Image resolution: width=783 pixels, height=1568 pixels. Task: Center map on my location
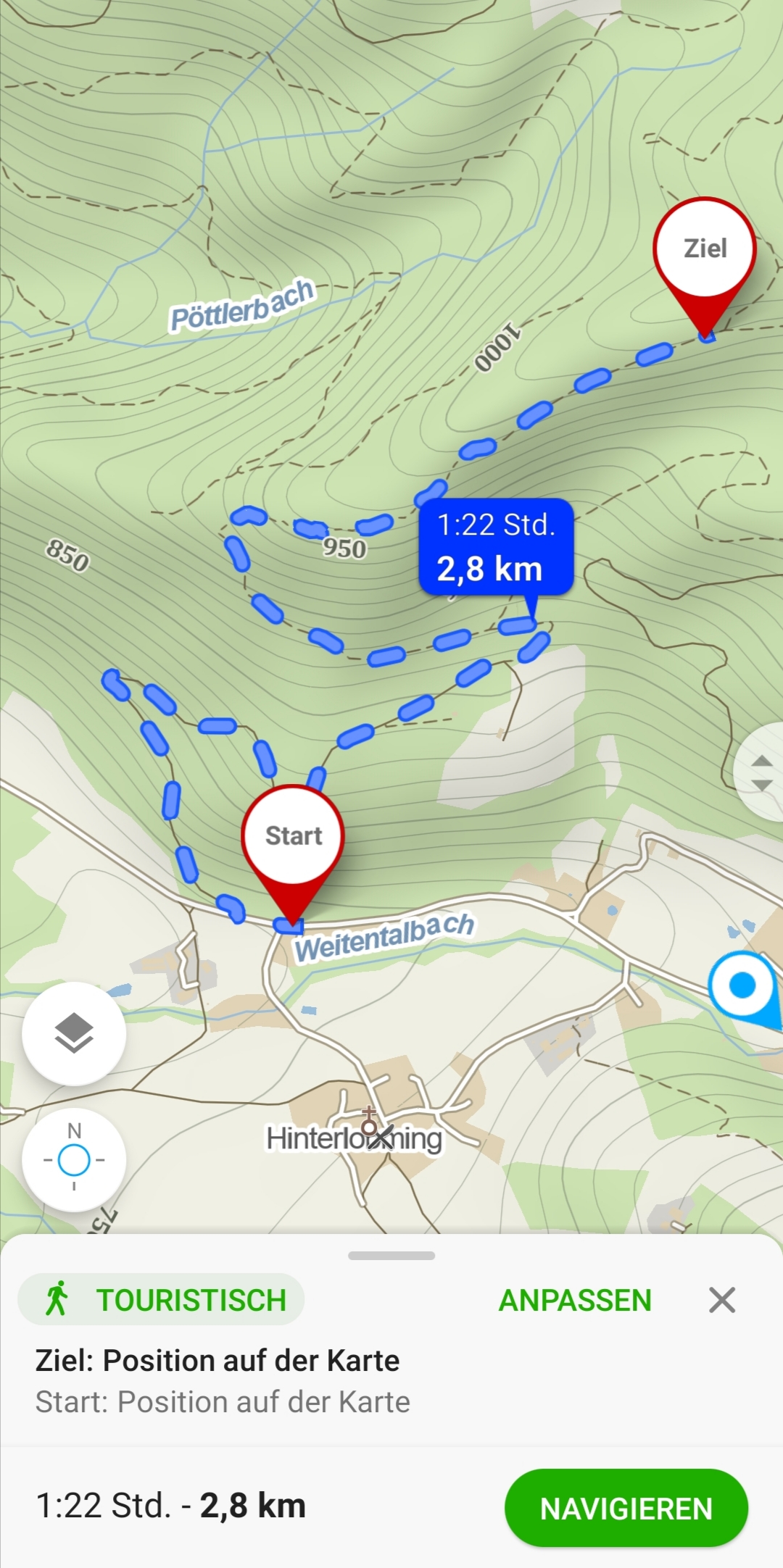[74, 1160]
